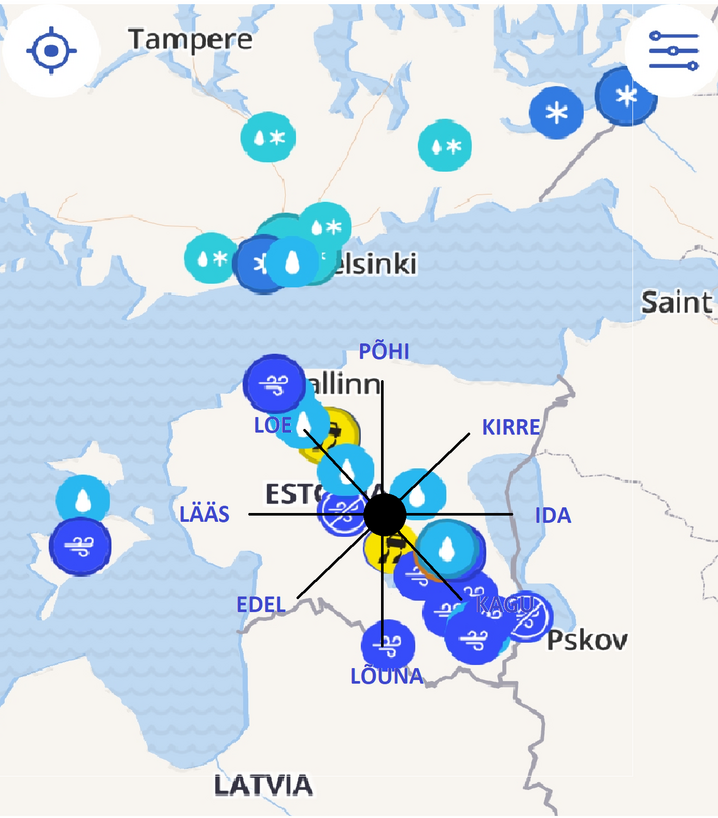Select the wind marker above the LÕUNA label

pyautogui.click(x=387, y=644)
